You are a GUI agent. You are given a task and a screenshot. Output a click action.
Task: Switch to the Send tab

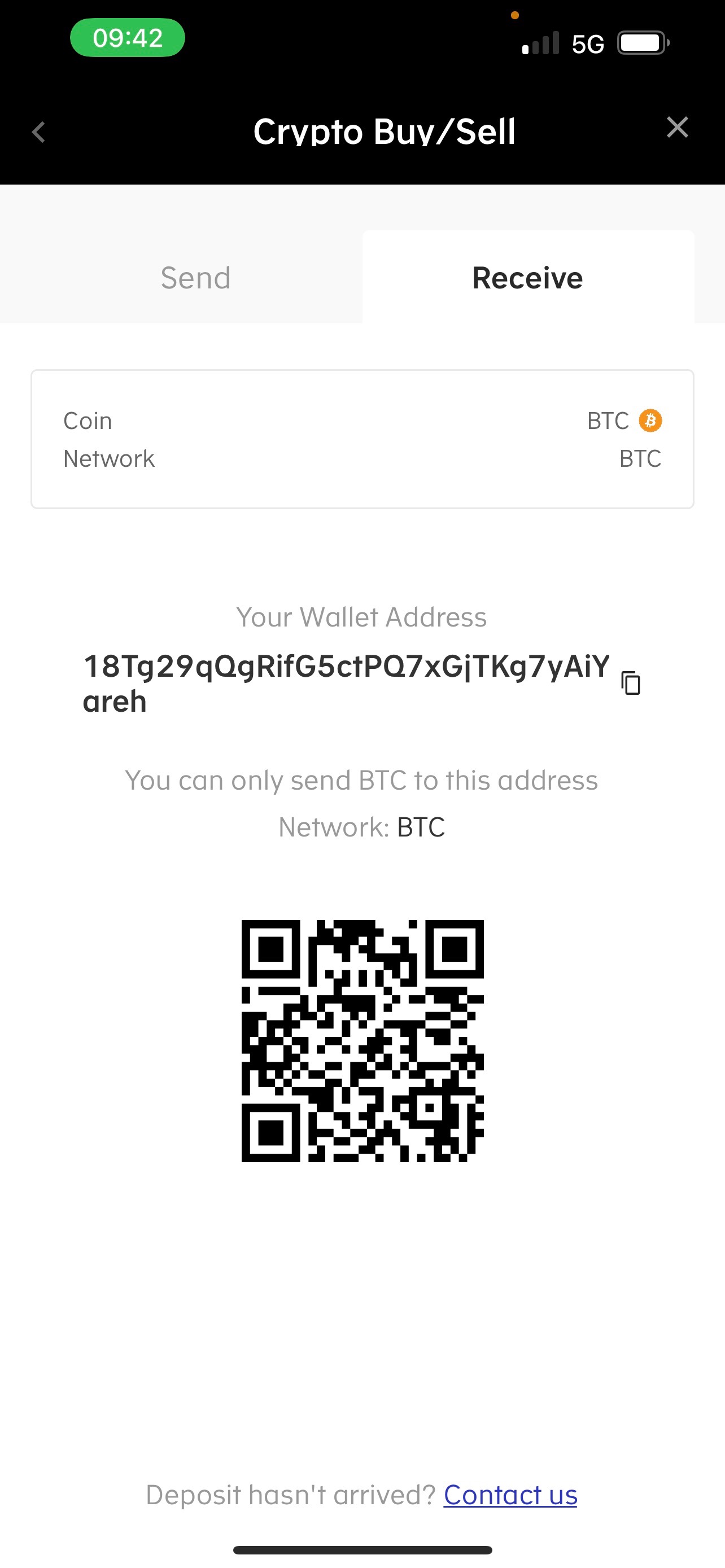pos(195,278)
